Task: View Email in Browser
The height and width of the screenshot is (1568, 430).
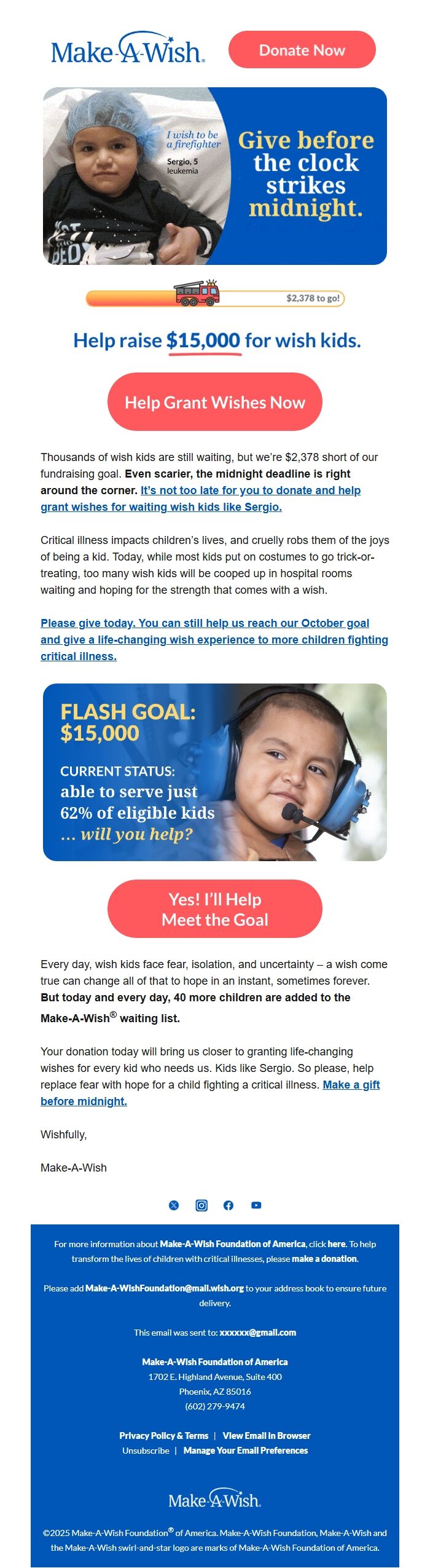Action: 266,1436
